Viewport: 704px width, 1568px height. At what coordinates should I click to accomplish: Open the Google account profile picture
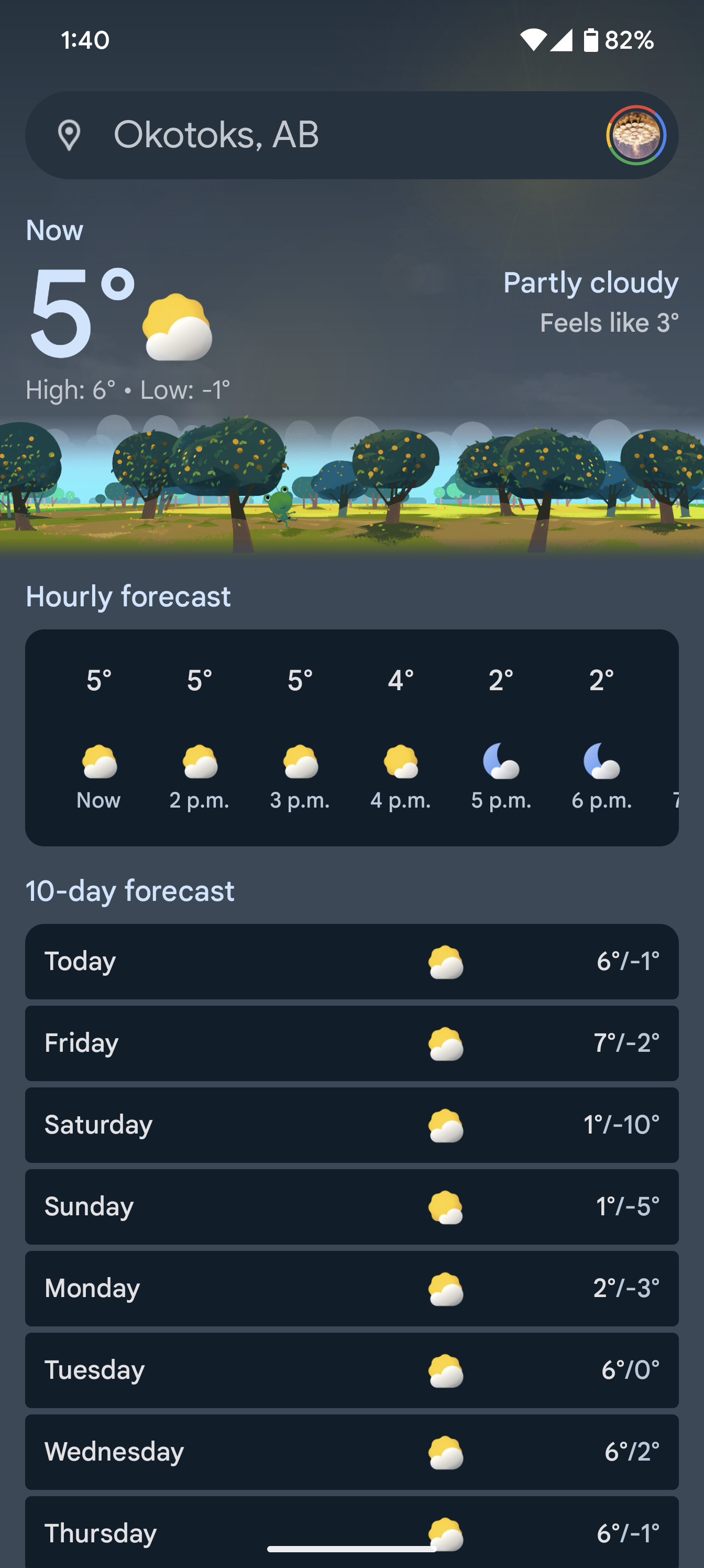coord(635,135)
